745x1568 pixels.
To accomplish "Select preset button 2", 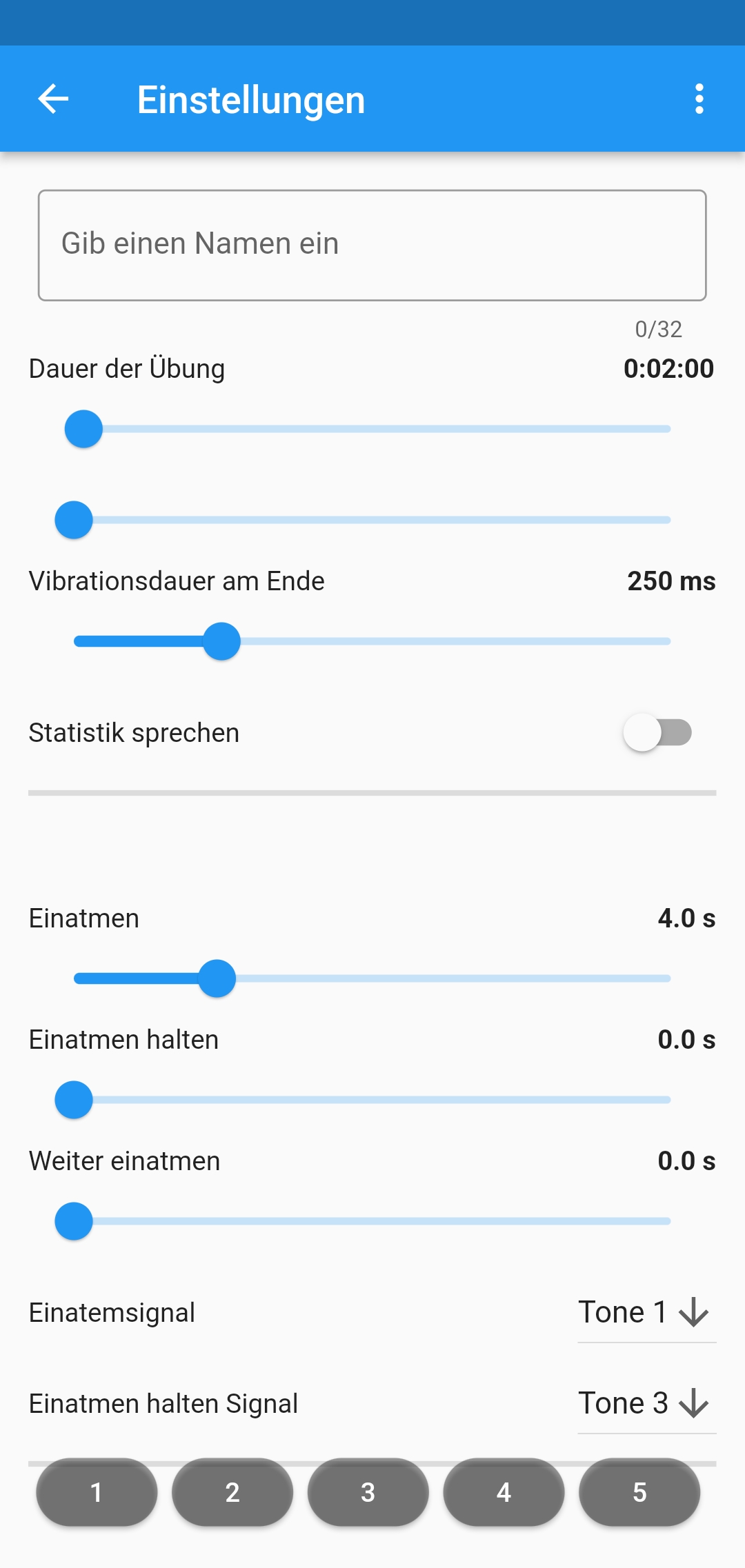I will click(232, 1492).
